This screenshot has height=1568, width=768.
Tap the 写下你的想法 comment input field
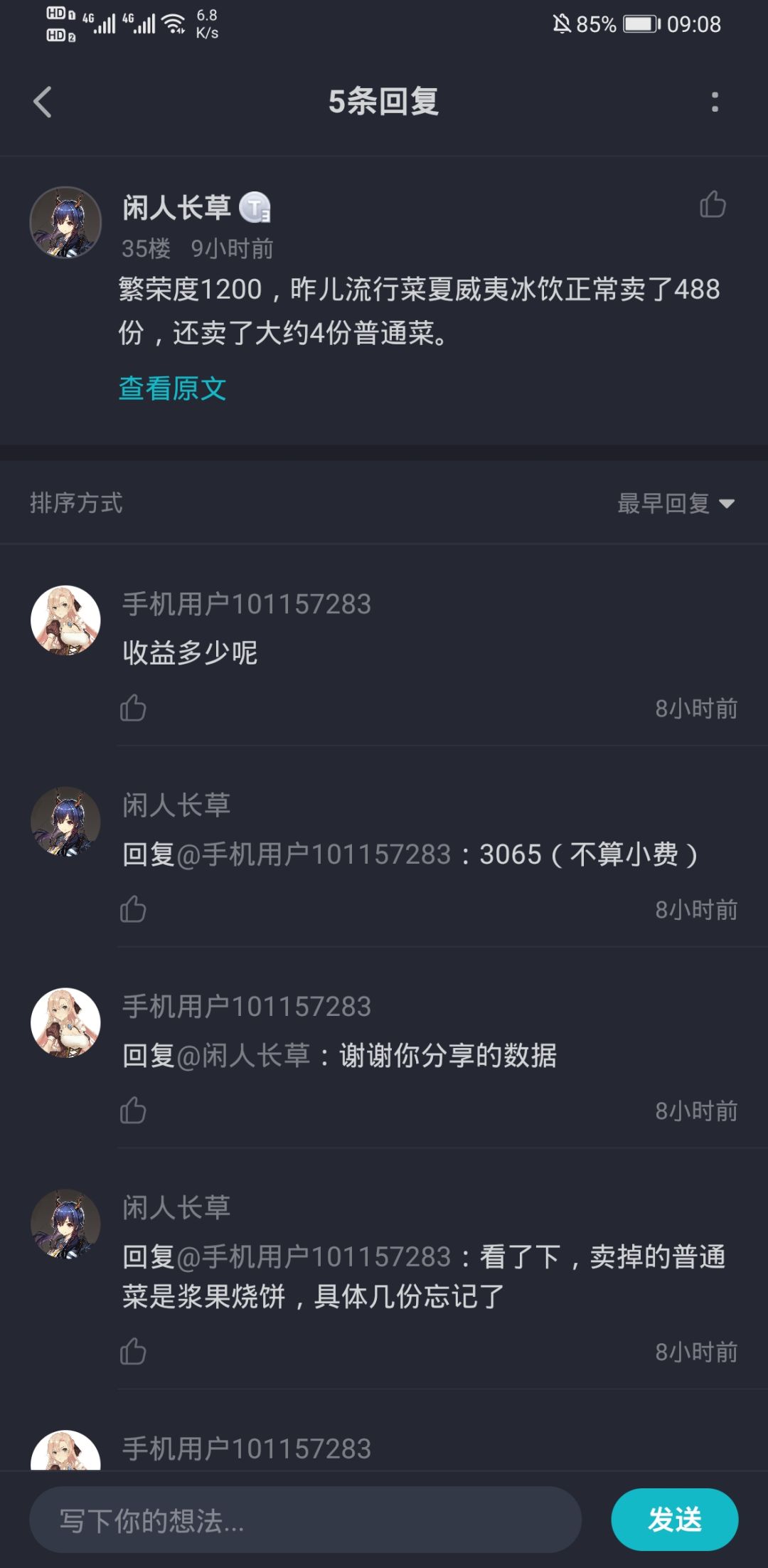(x=306, y=1519)
